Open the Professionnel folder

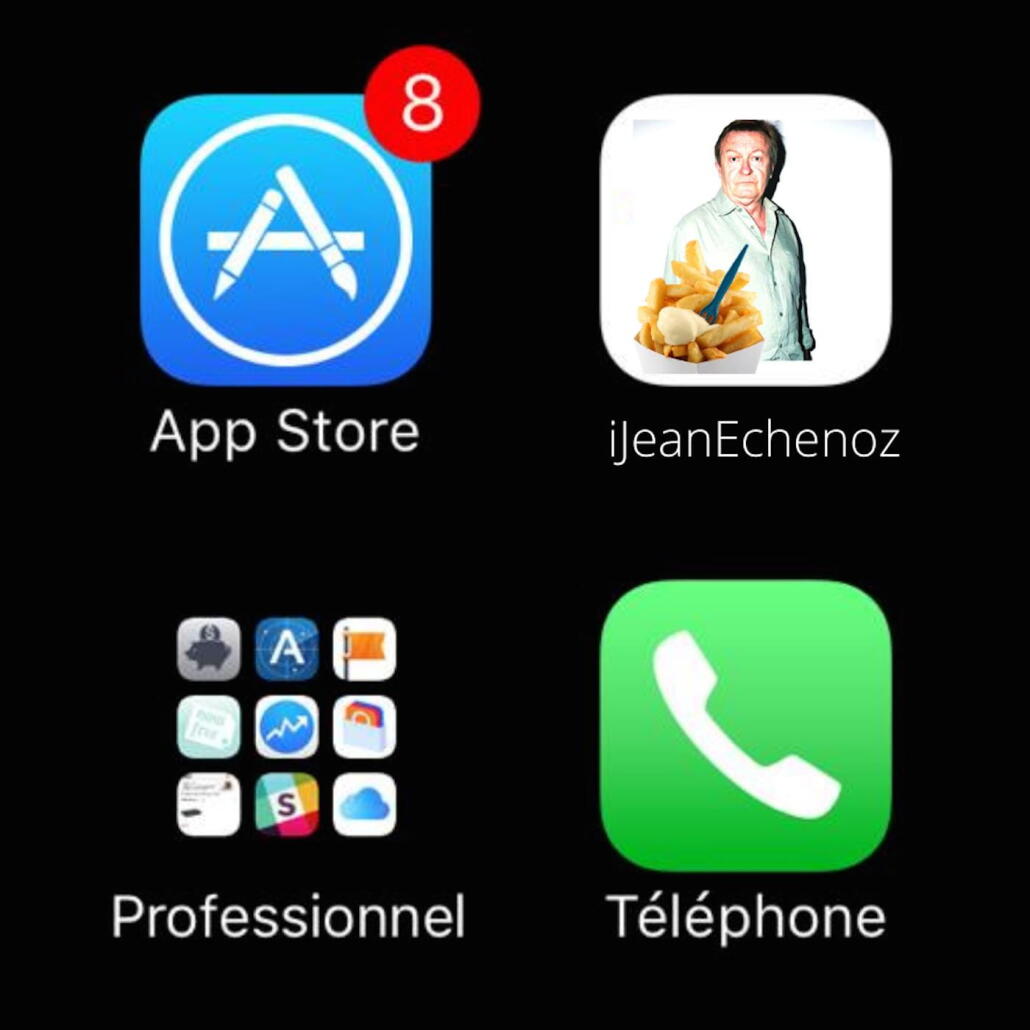coord(286,727)
